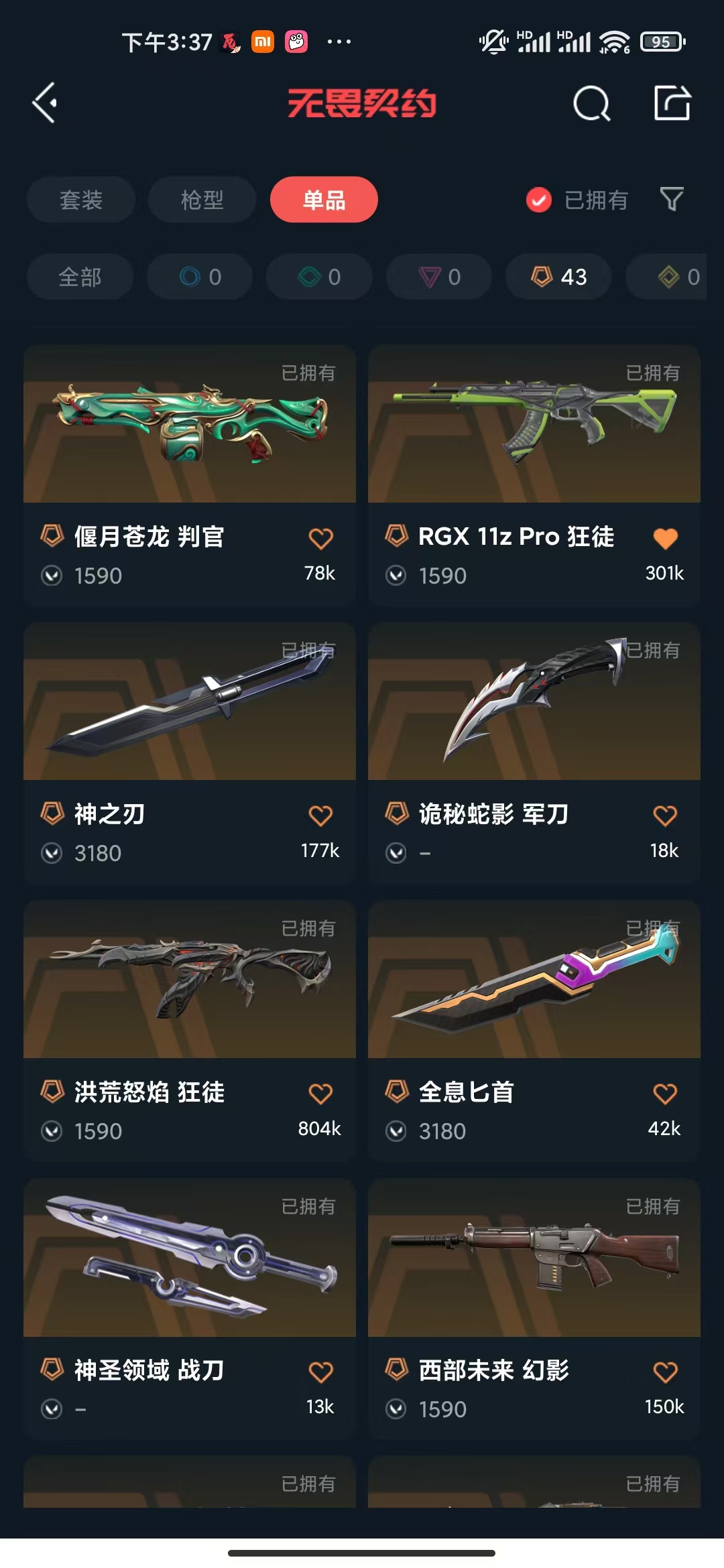The height and width of the screenshot is (1568, 724).
Task: Open the 神圣领域 战刀 card
Action: pyautogui.click(x=190, y=1309)
